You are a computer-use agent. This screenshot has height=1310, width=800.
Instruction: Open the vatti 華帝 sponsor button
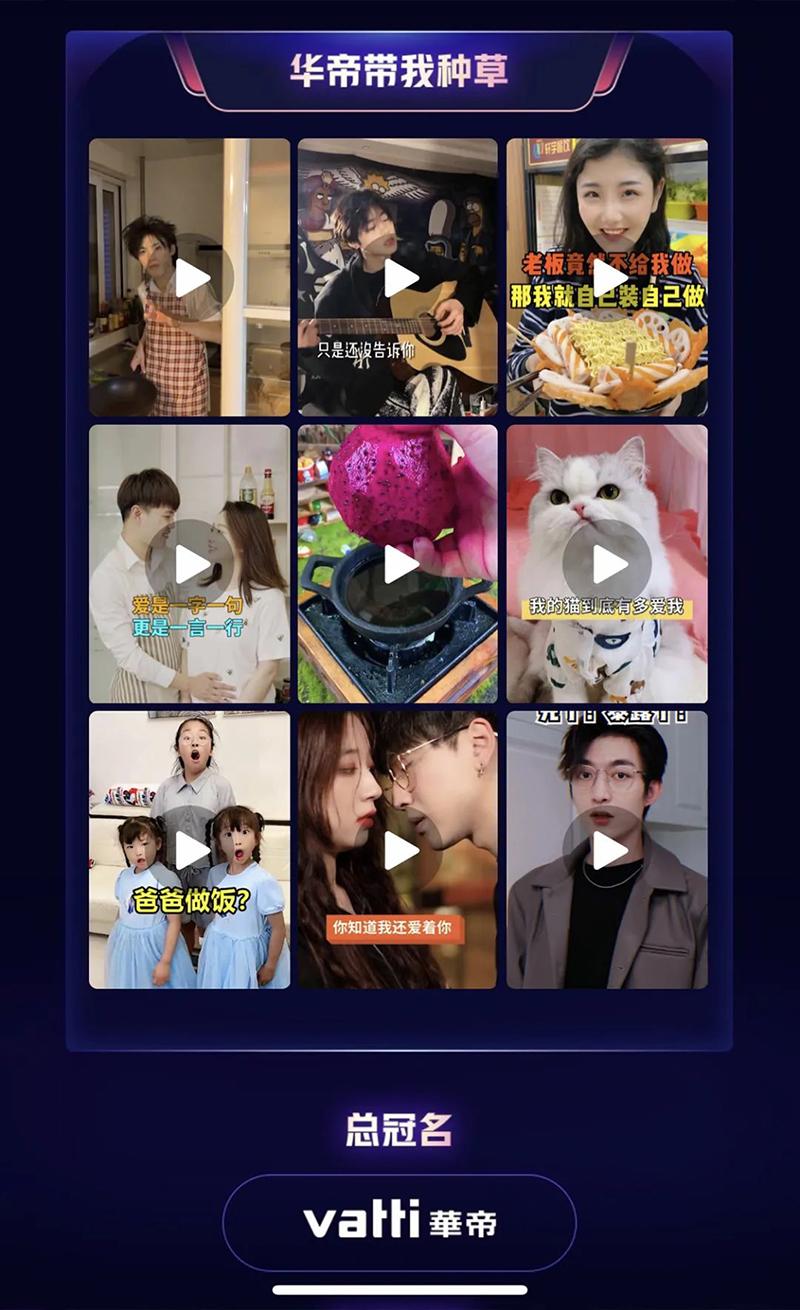click(399, 1222)
